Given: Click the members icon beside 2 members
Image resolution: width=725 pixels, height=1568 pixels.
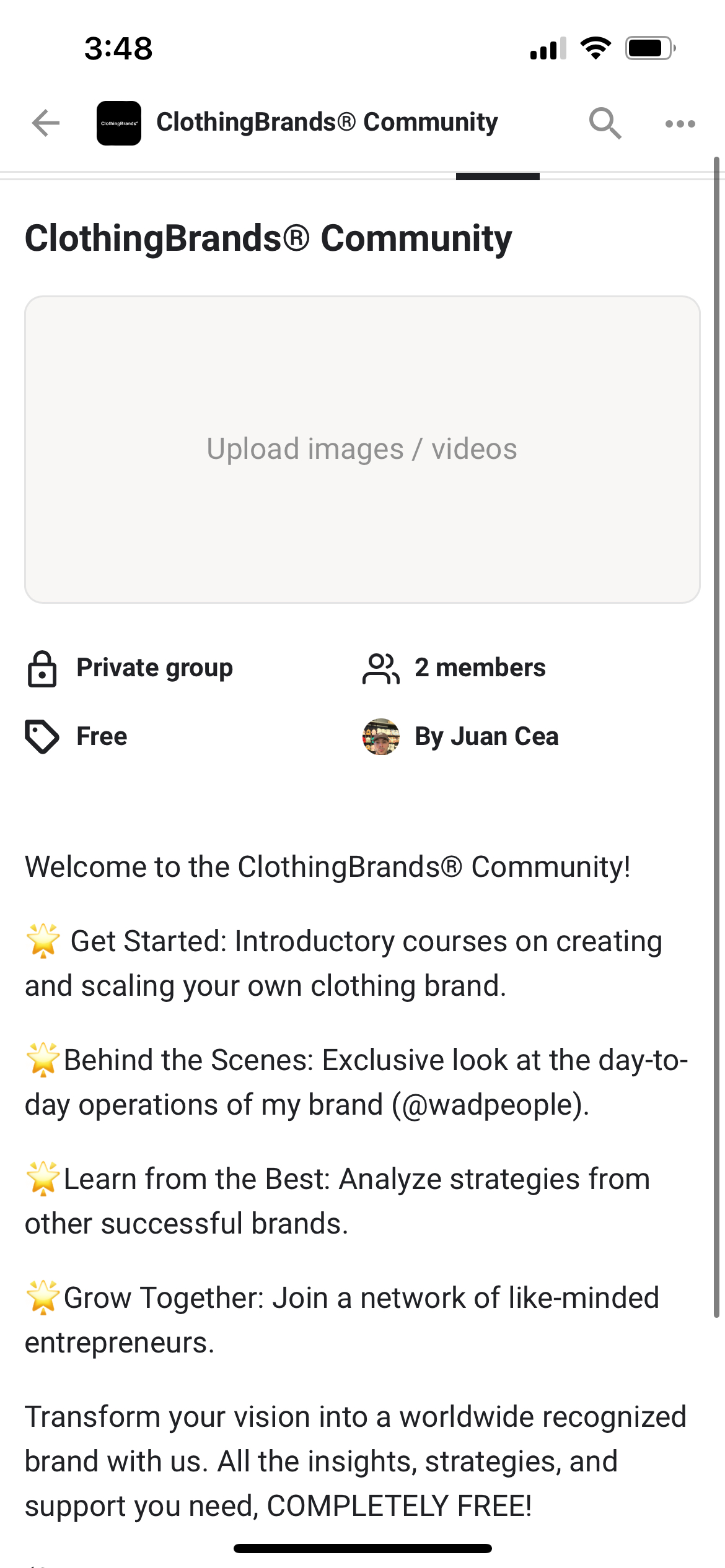Looking at the screenshot, I should click(x=380, y=668).
